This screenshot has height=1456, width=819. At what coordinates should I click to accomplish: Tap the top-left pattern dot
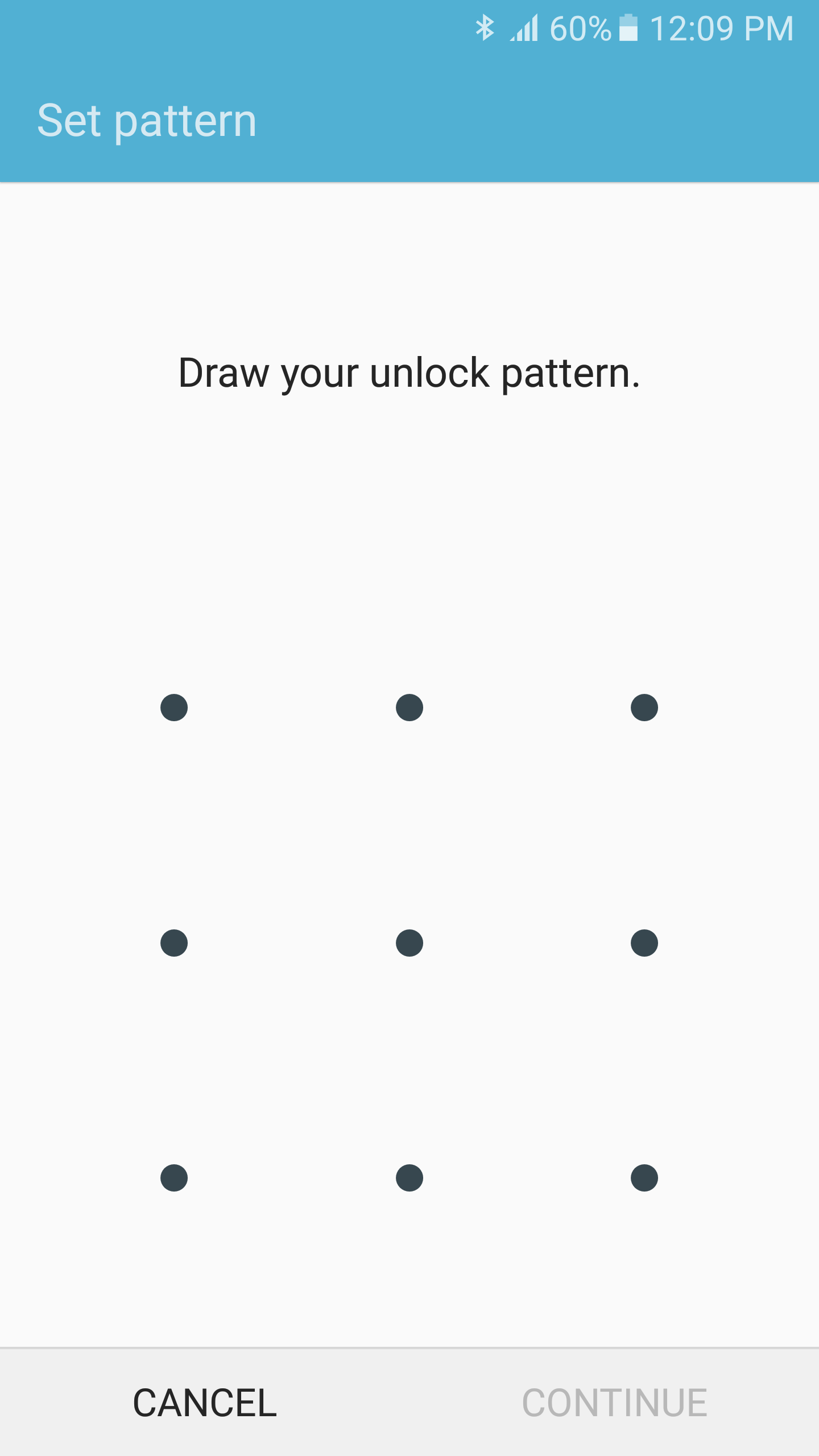tap(174, 708)
